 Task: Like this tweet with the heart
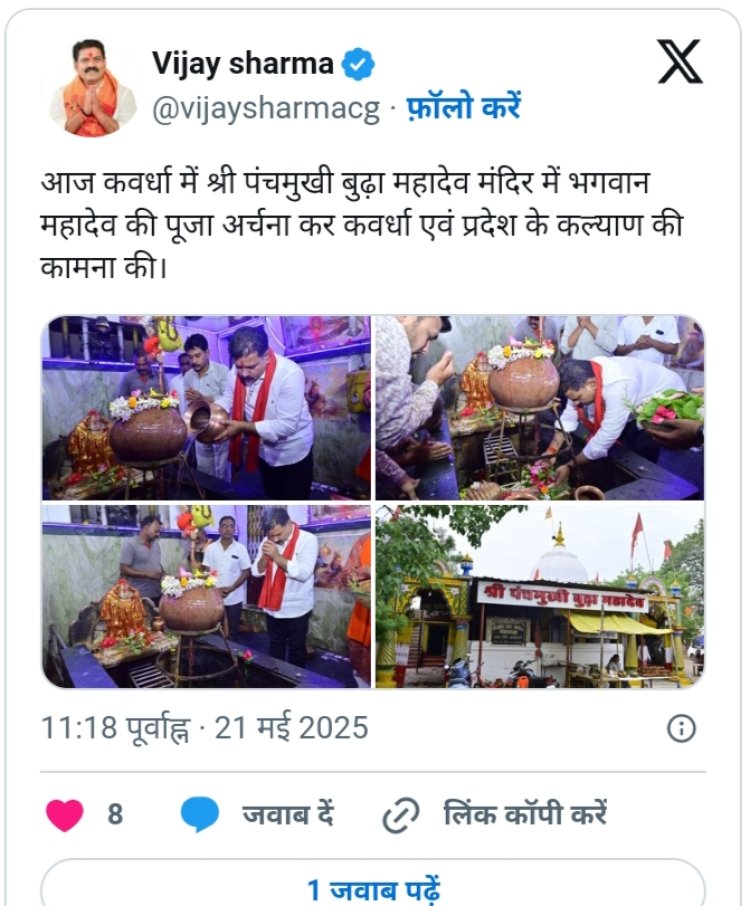(66, 815)
